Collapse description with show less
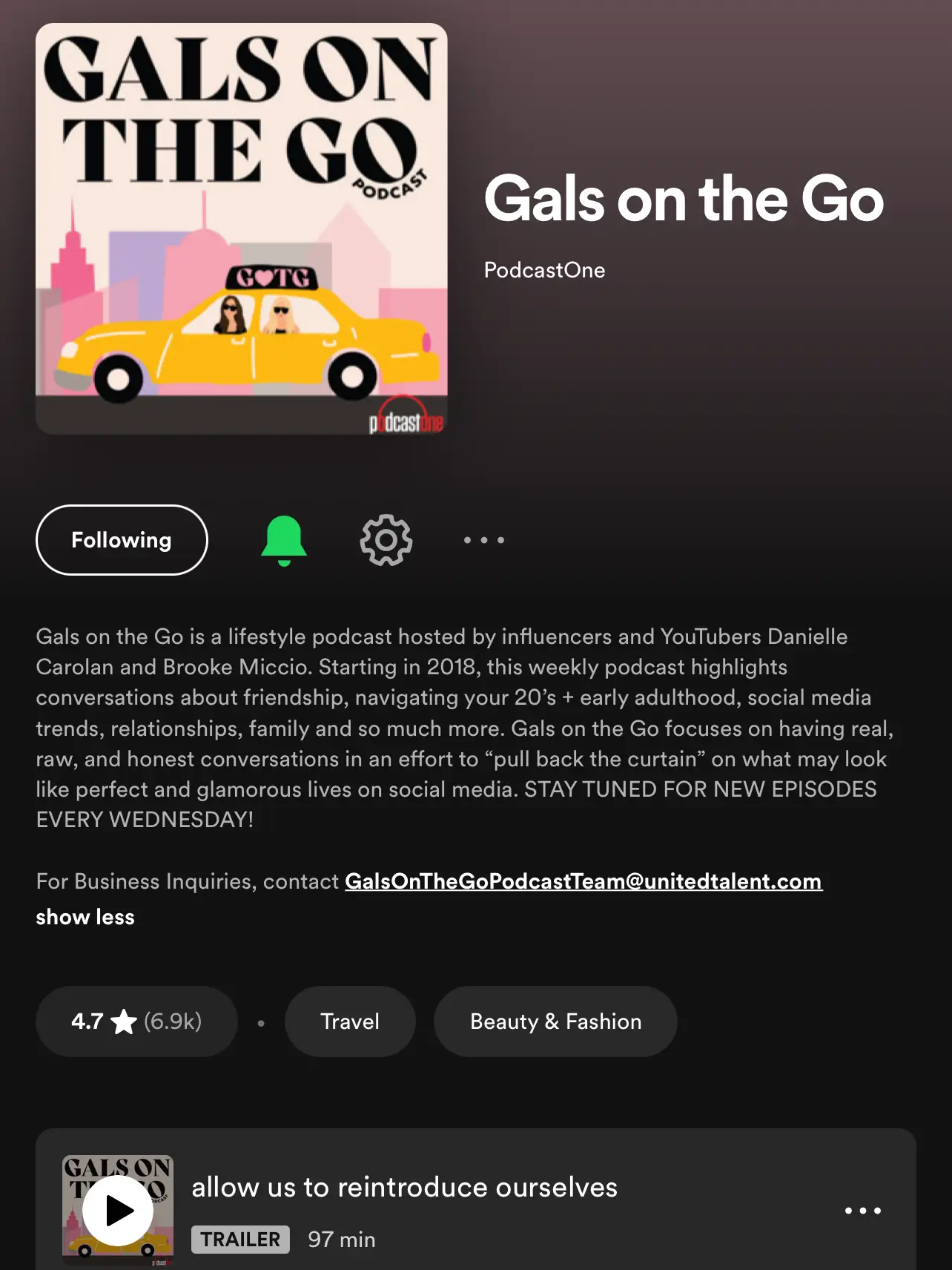This screenshot has width=952, height=1270. 85,918
